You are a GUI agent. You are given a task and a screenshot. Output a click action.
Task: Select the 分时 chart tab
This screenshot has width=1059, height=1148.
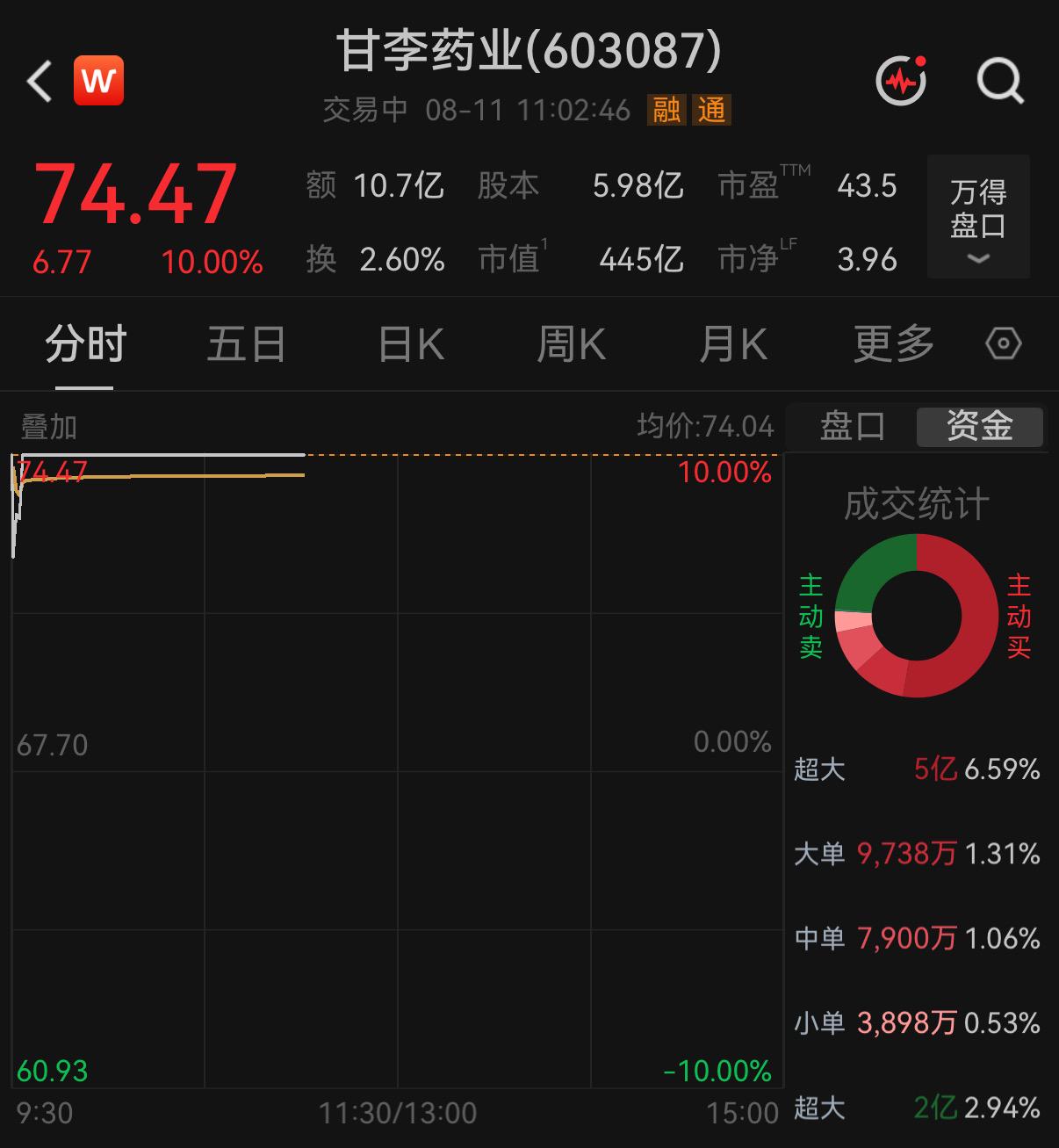point(85,343)
